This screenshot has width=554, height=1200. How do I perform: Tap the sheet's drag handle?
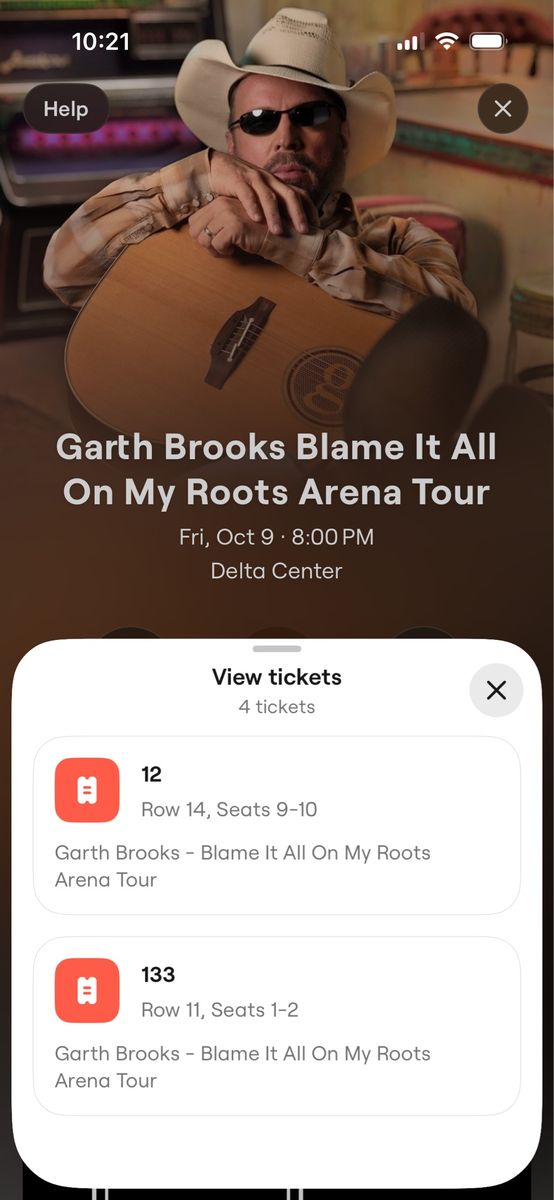tap(277, 649)
